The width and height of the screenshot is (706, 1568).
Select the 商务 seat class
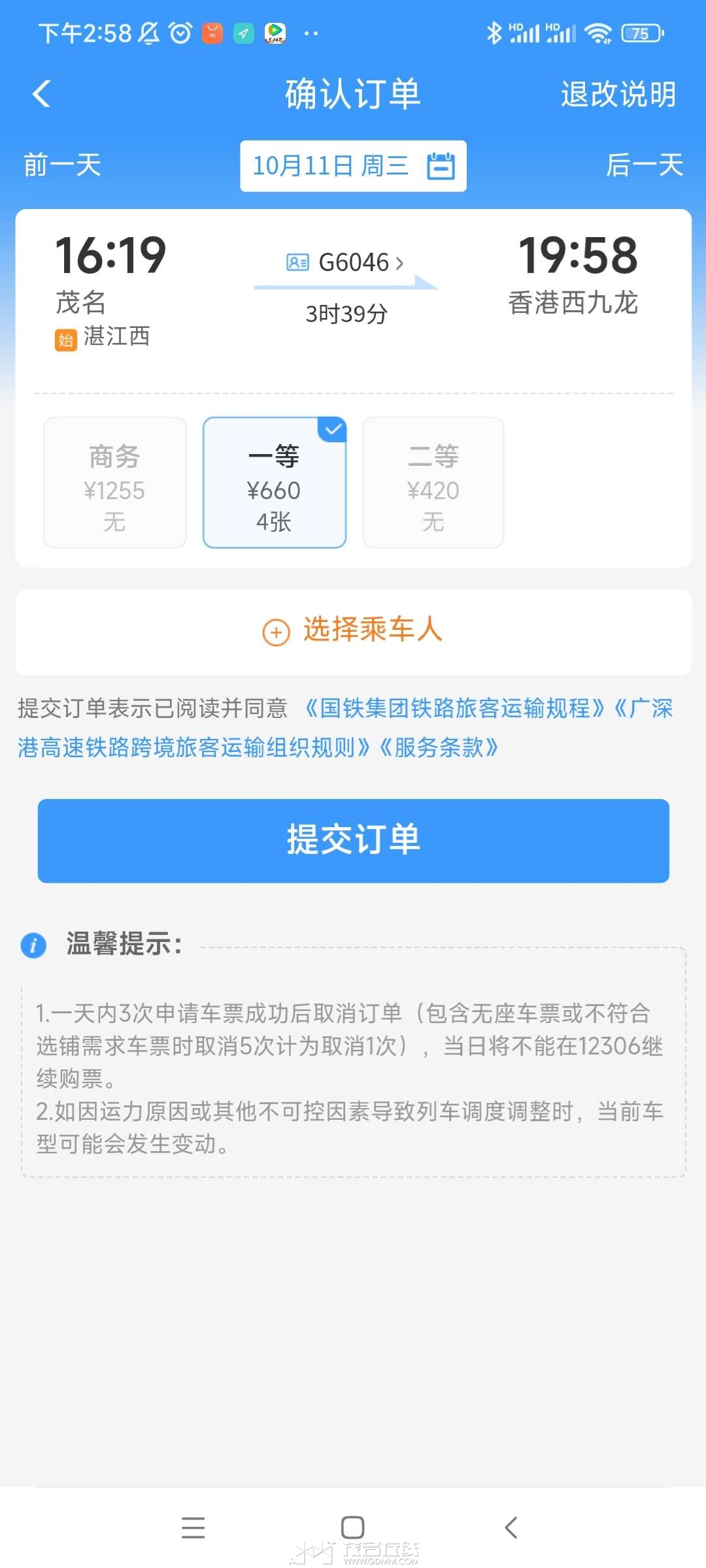[115, 482]
